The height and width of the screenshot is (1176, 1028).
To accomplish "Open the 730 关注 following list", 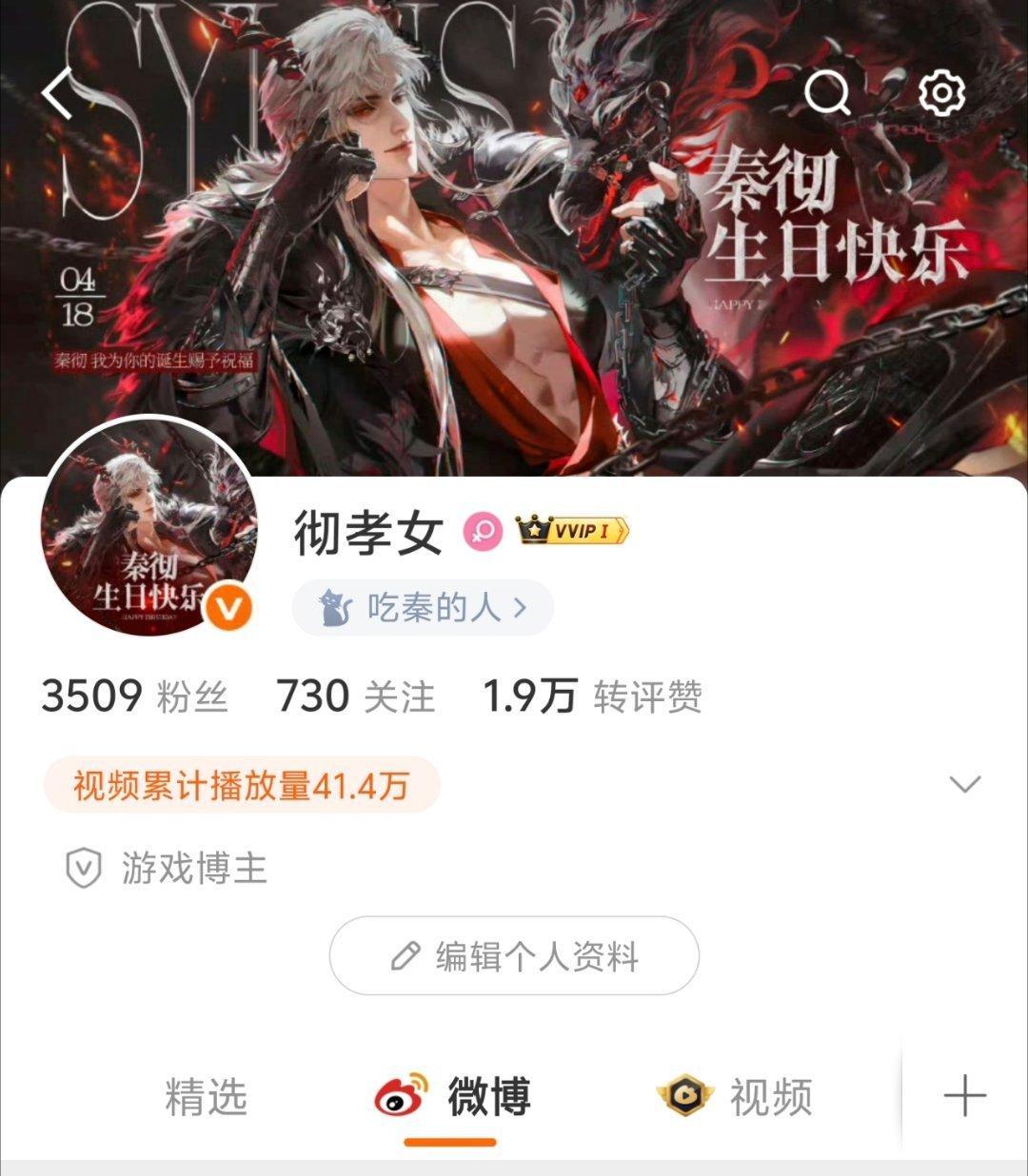I will coord(357,697).
